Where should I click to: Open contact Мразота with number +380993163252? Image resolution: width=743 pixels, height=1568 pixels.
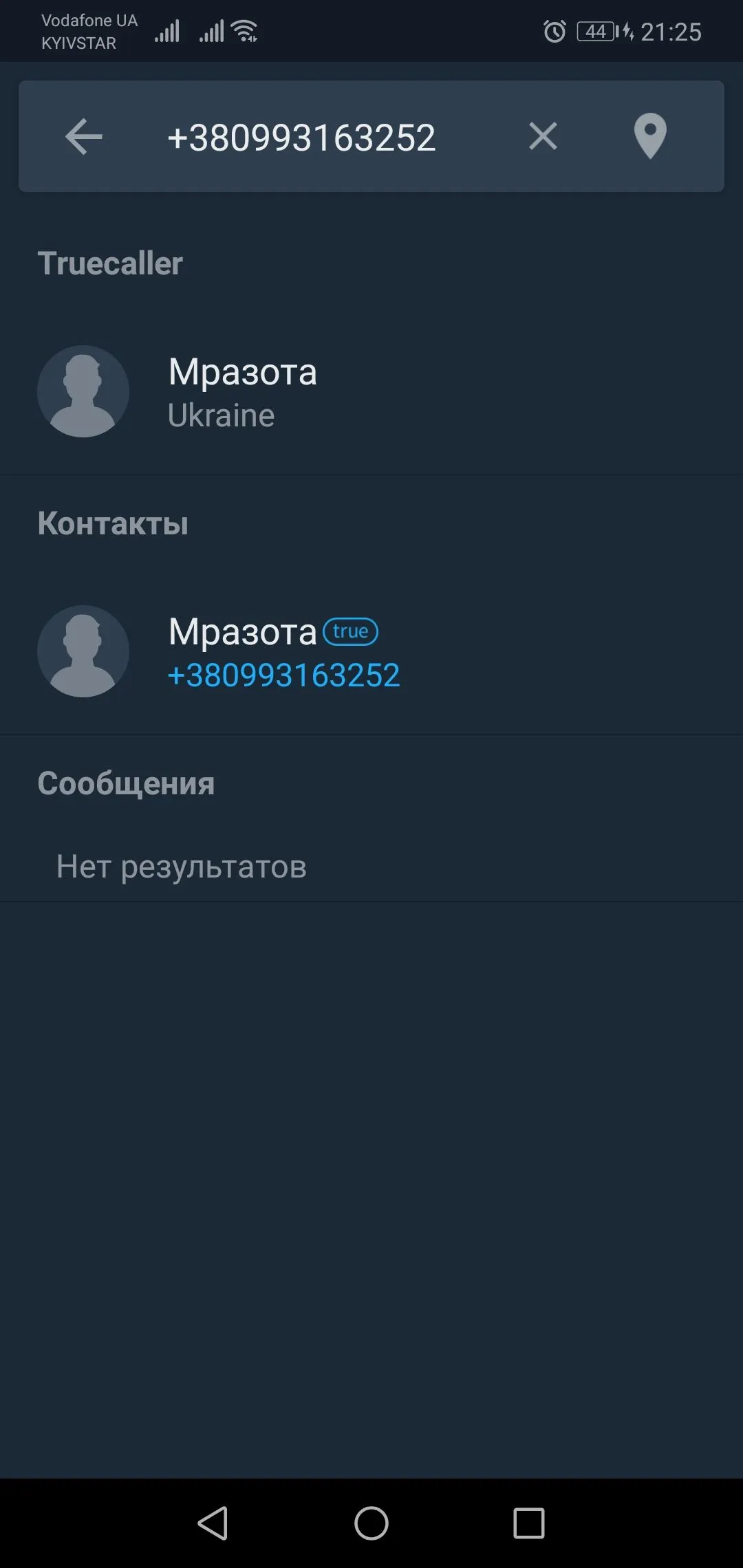pyautogui.click(x=283, y=652)
